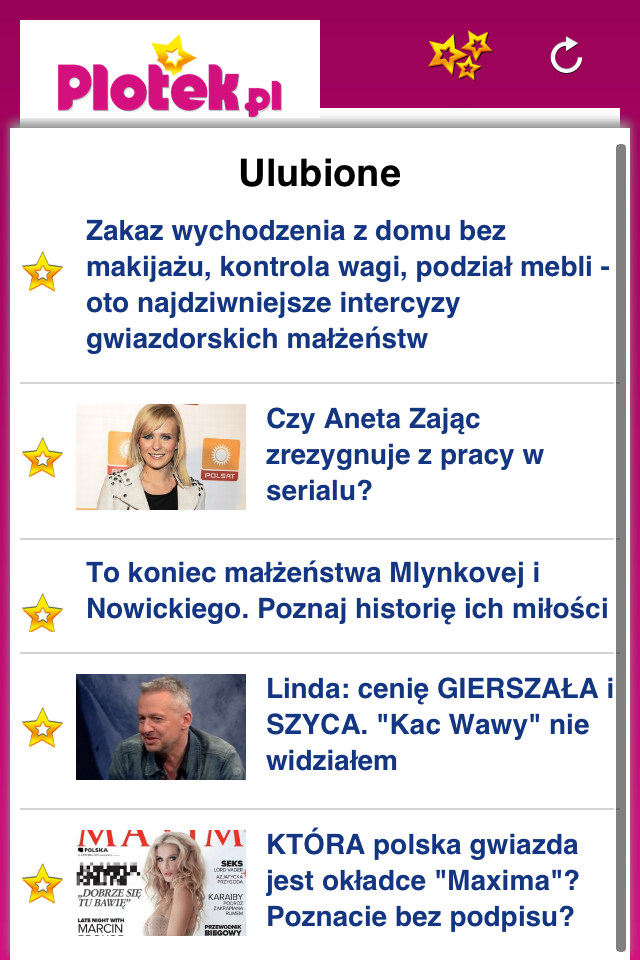
Task: Refresh the article list
Action: click(x=567, y=56)
